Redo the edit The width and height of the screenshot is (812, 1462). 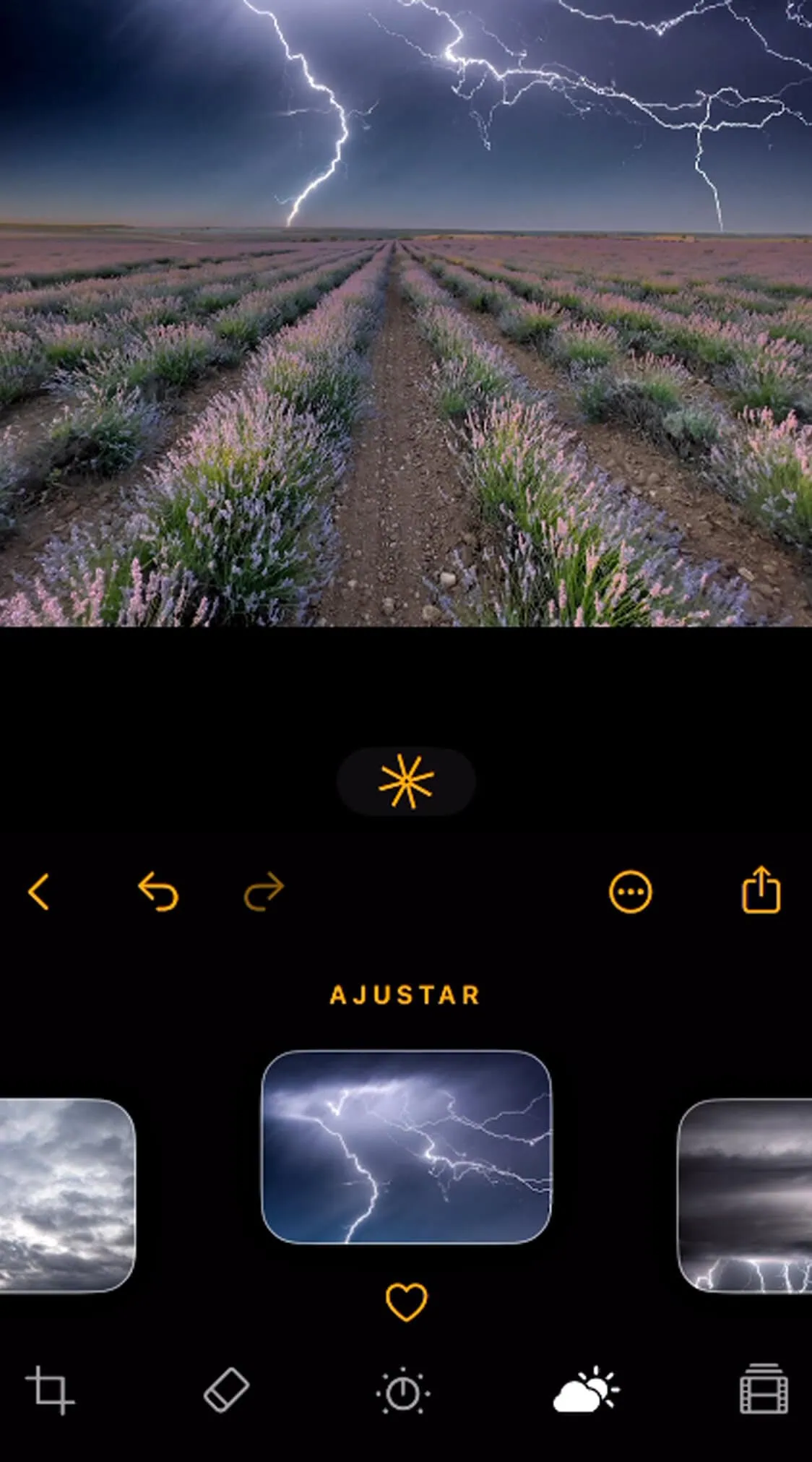pos(264,891)
